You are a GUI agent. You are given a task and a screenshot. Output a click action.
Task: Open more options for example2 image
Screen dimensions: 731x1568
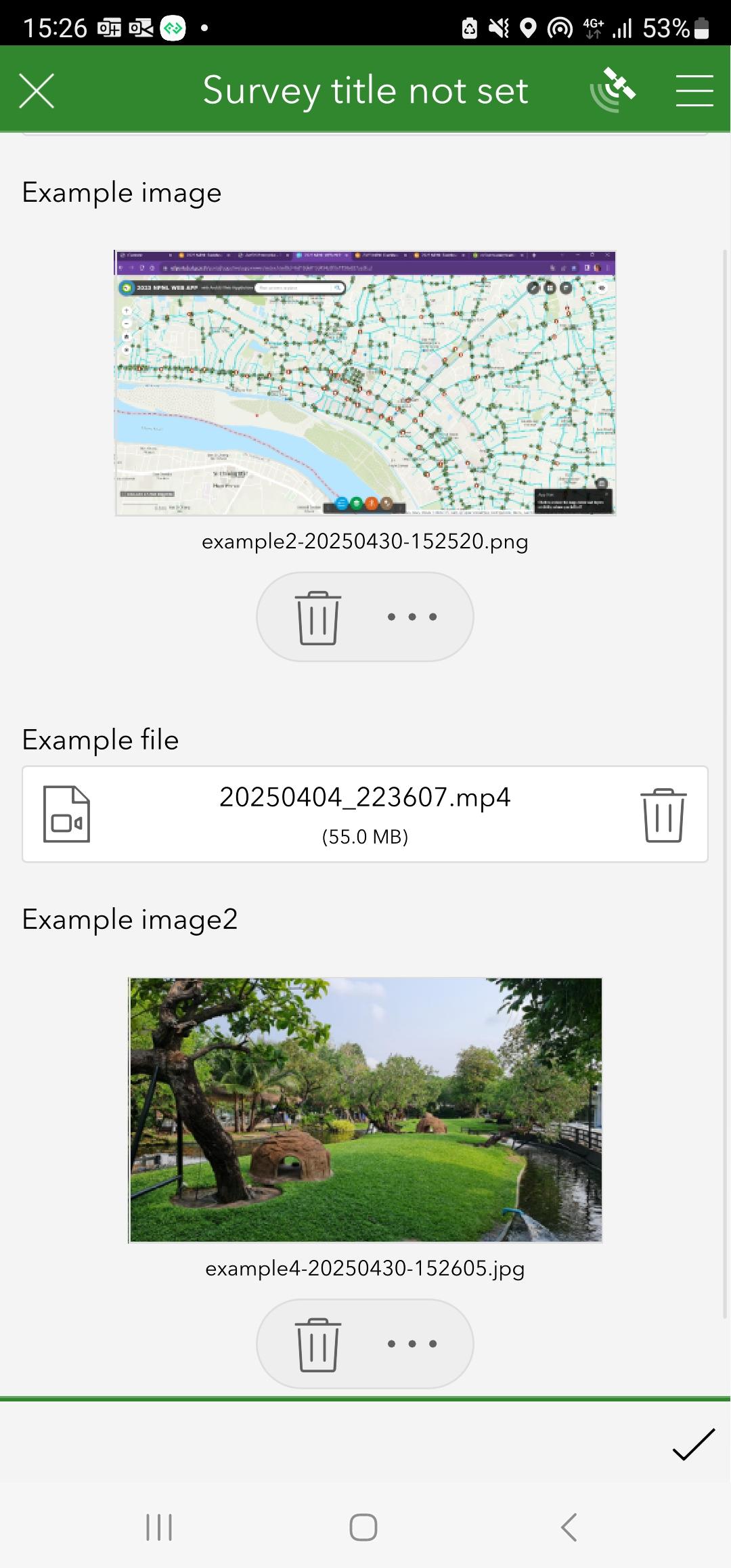(412, 616)
